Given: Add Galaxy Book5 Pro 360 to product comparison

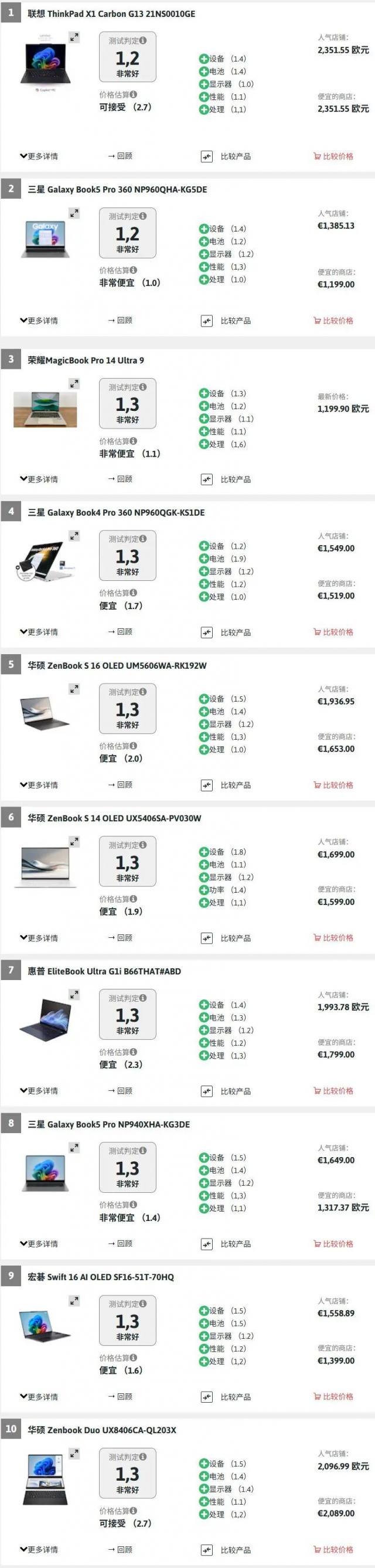Looking at the screenshot, I should click(x=207, y=321).
